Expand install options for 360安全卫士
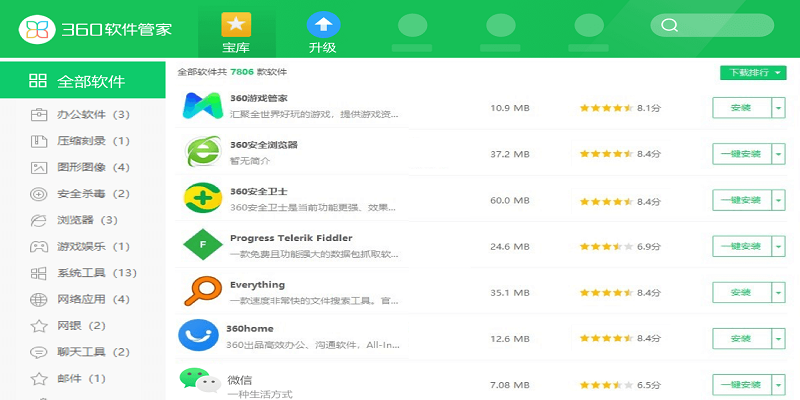 (778, 201)
